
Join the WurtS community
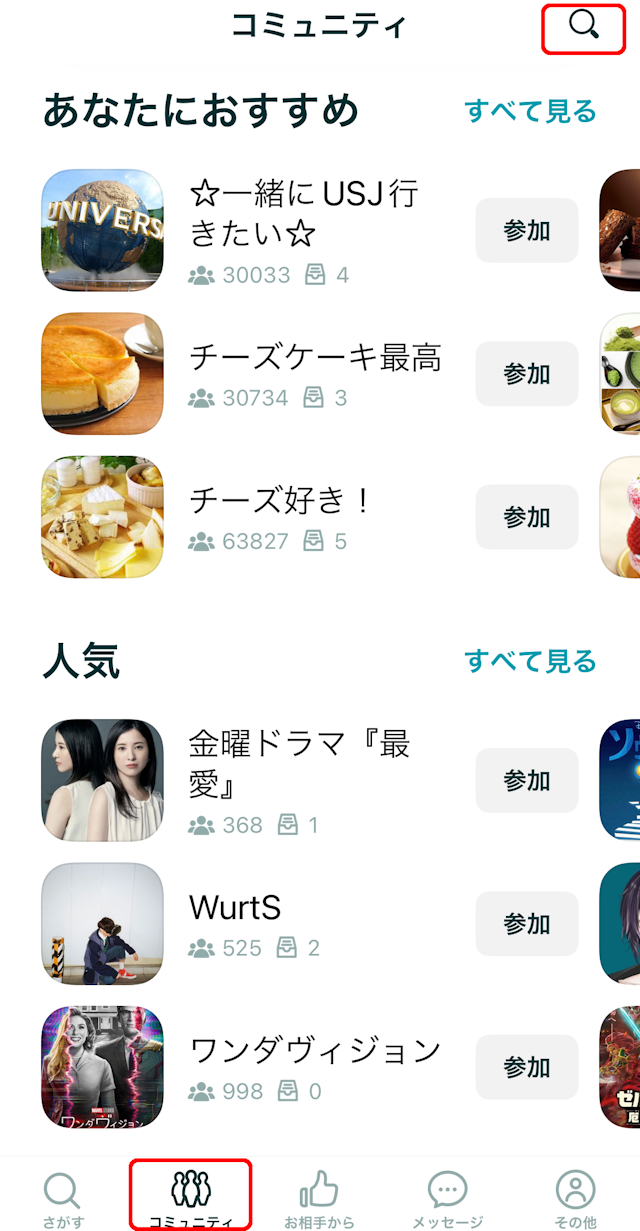click(527, 924)
